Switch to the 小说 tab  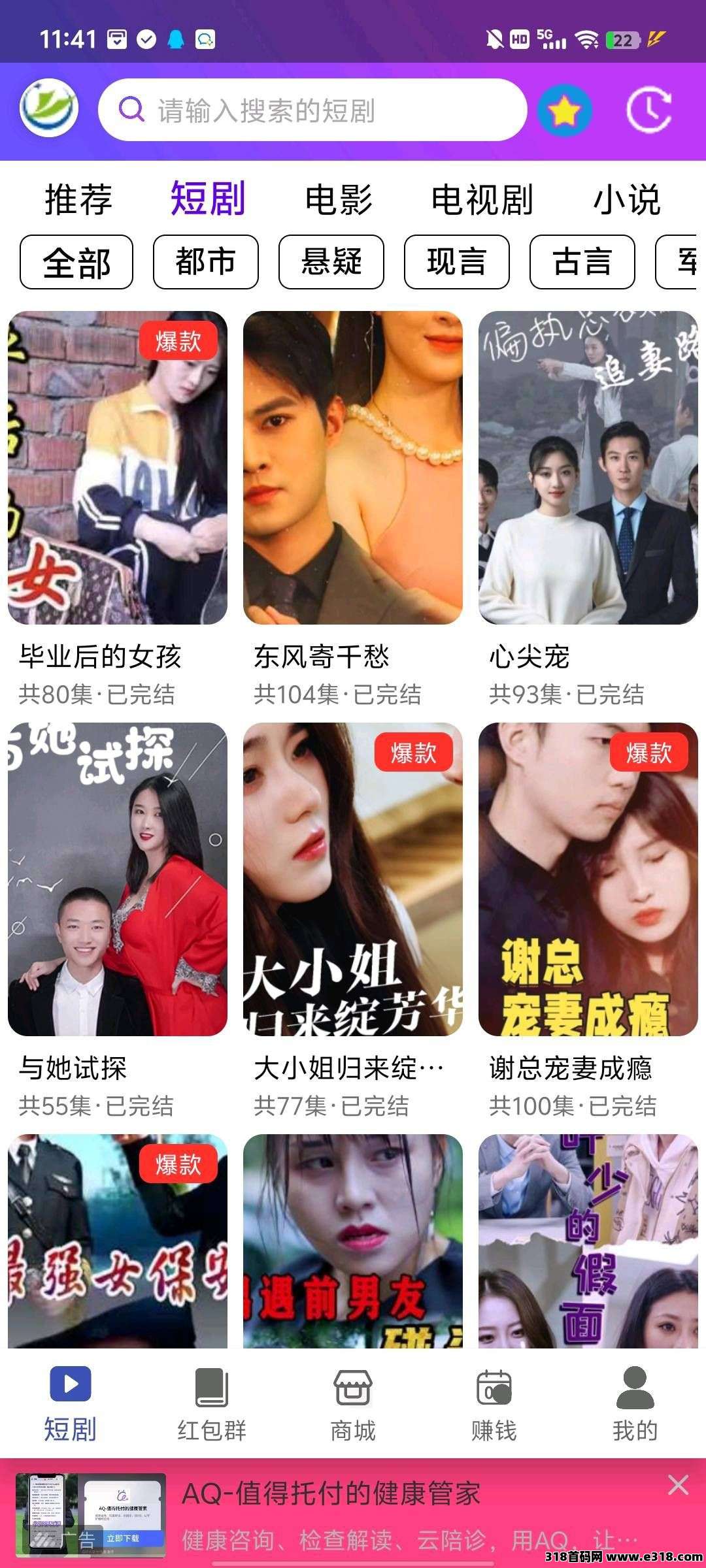(x=626, y=199)
